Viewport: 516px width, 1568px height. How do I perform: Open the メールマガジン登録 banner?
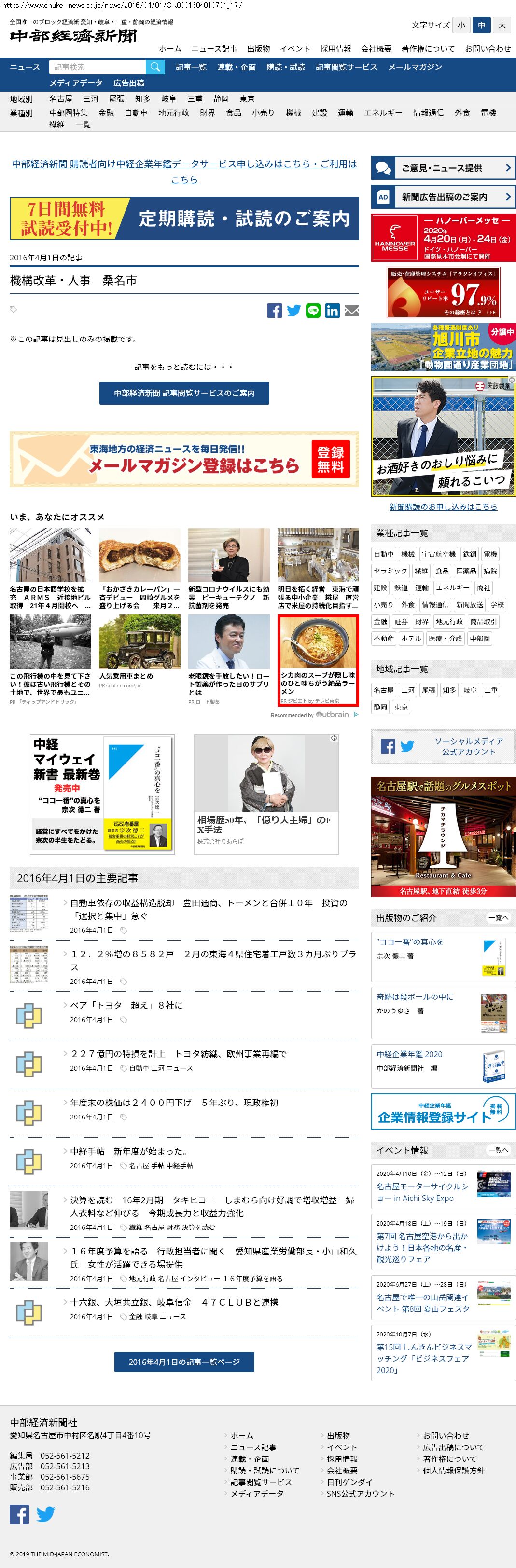tap(184, 459)
